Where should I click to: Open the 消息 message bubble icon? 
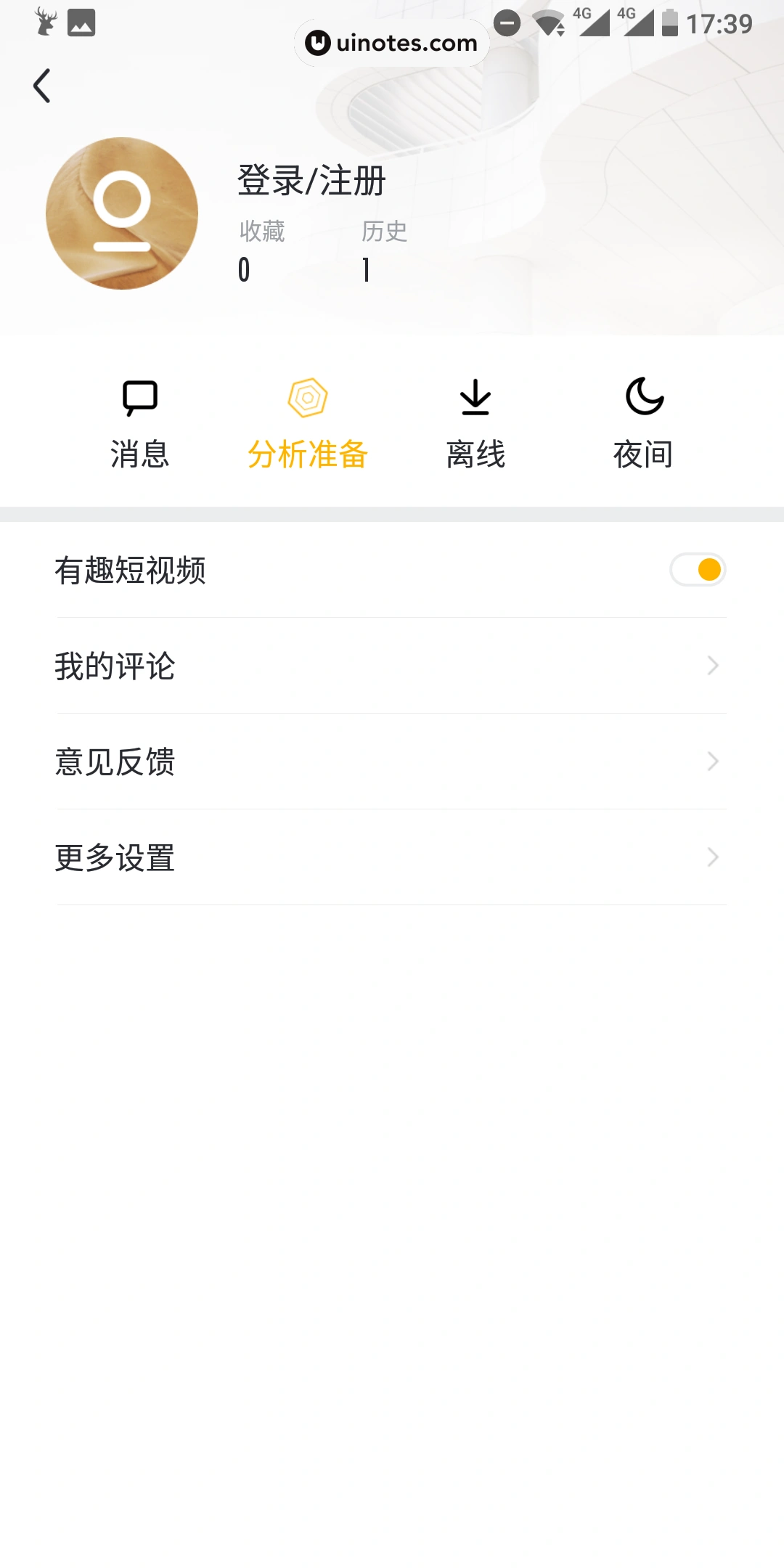140,396
